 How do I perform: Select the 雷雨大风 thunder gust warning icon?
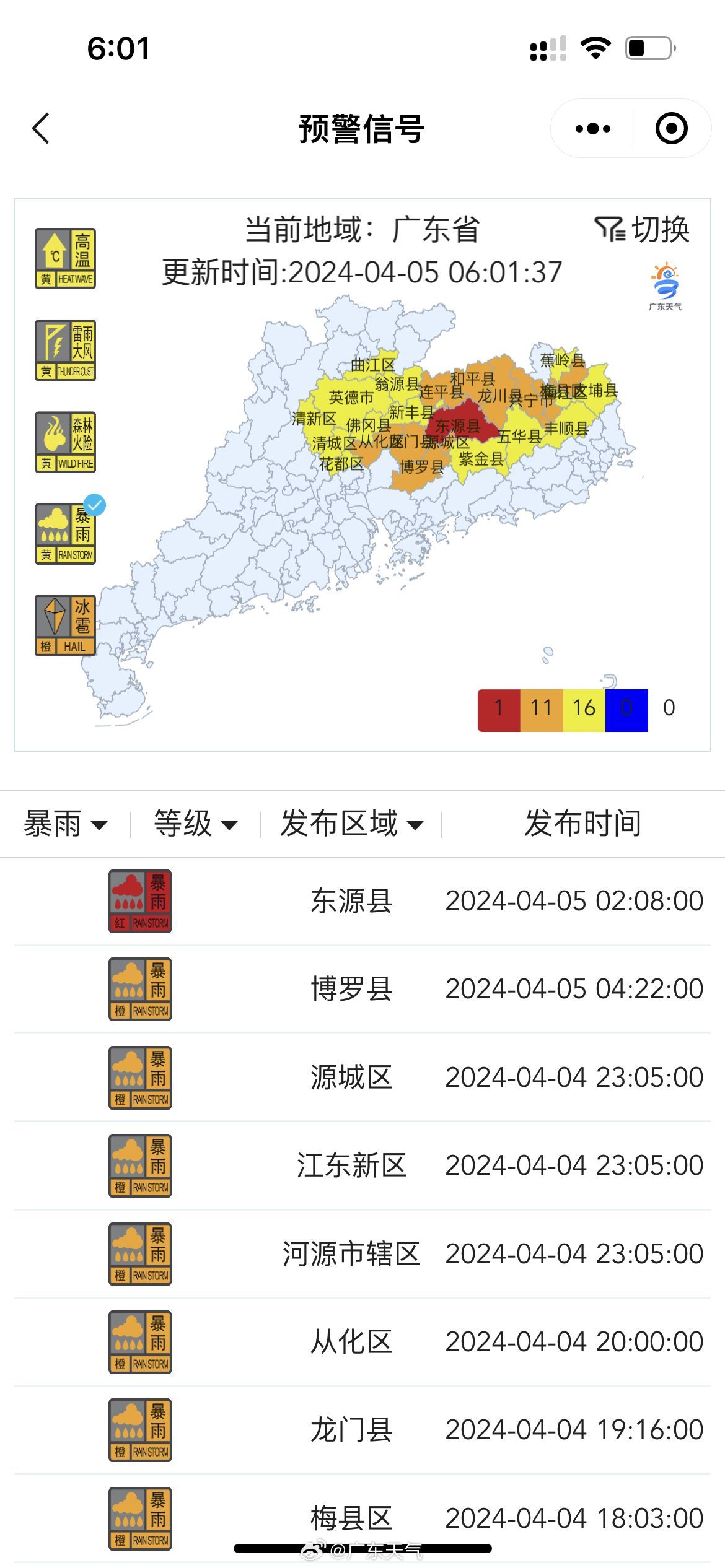pyautogui.click(x=65, y=351)
